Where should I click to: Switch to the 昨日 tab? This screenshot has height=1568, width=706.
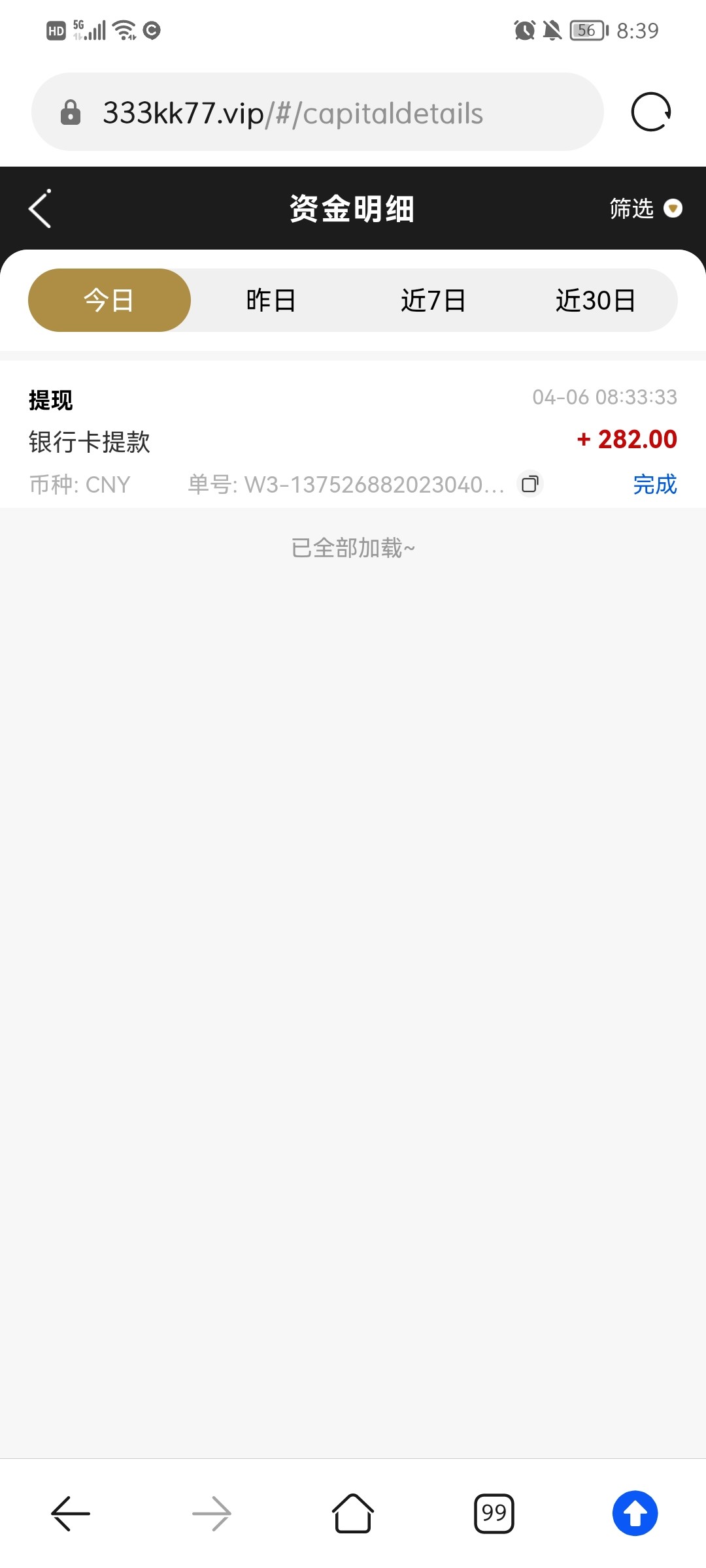click(x=271, y=300)
